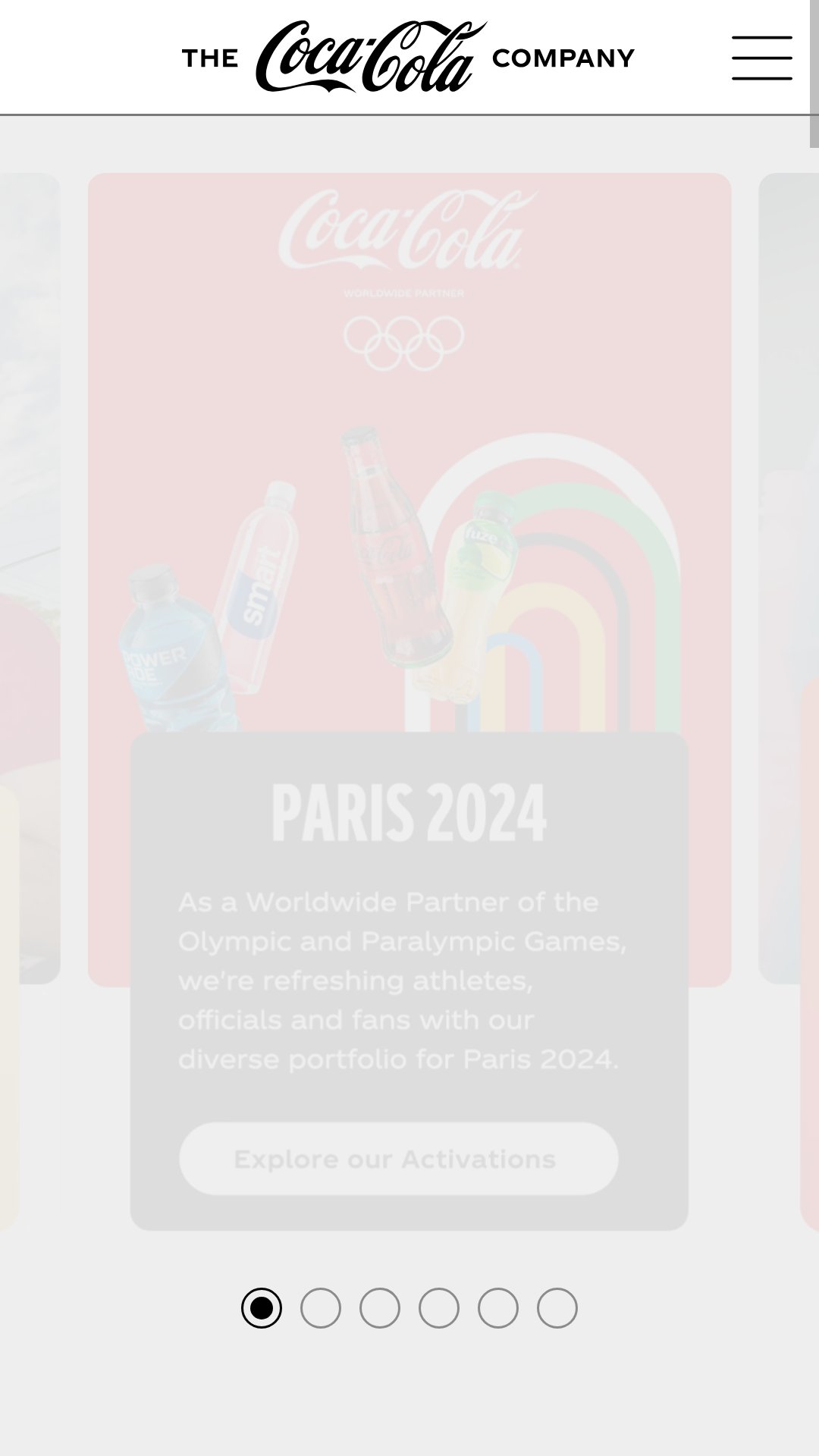The height and width of the screenshot is (1456, 819).
Task: Tap the Coca-Cola Company header logo
Action: click(408, 57)
